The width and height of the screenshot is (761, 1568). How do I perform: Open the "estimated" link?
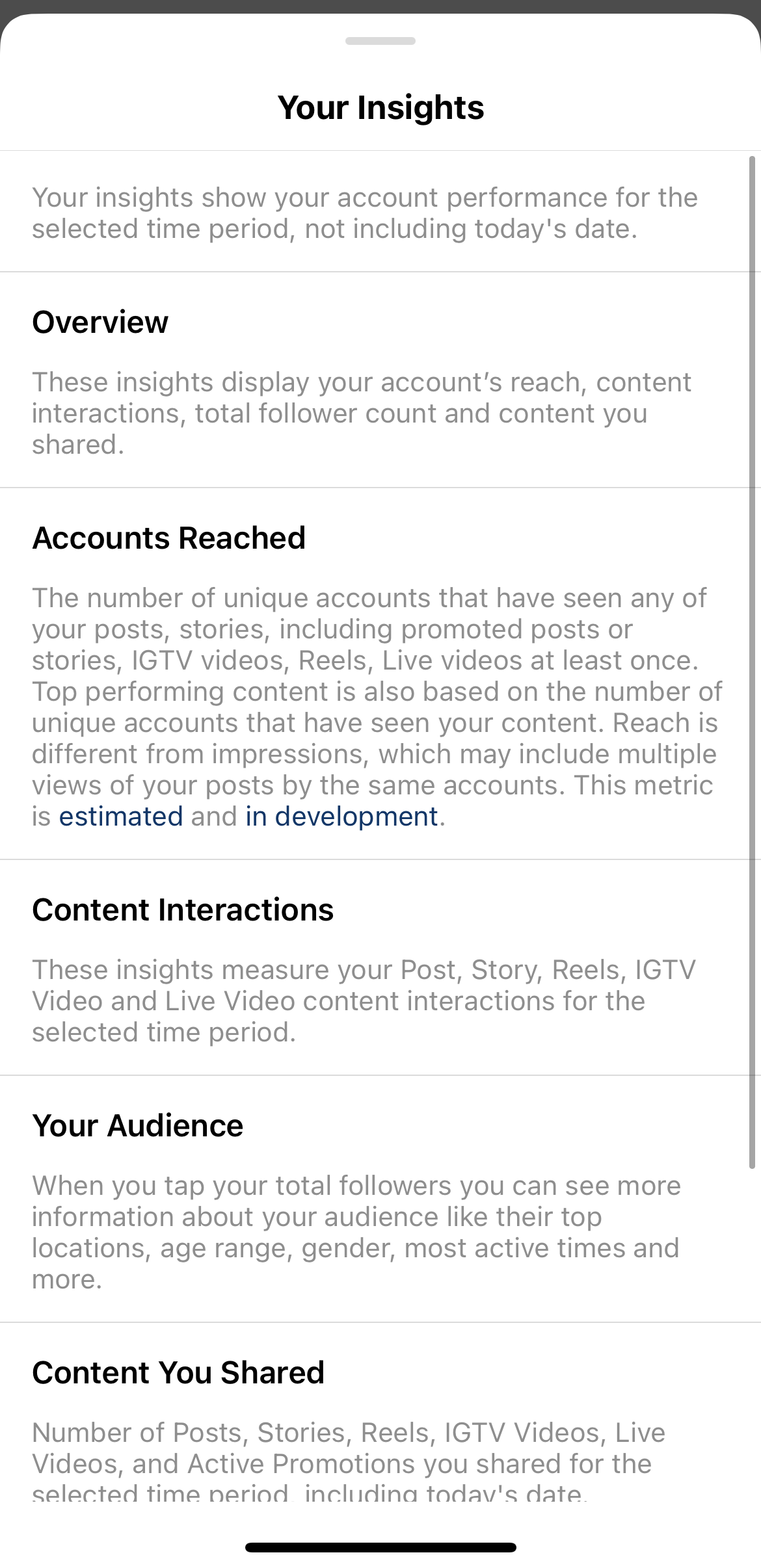[x=121, y=817]
